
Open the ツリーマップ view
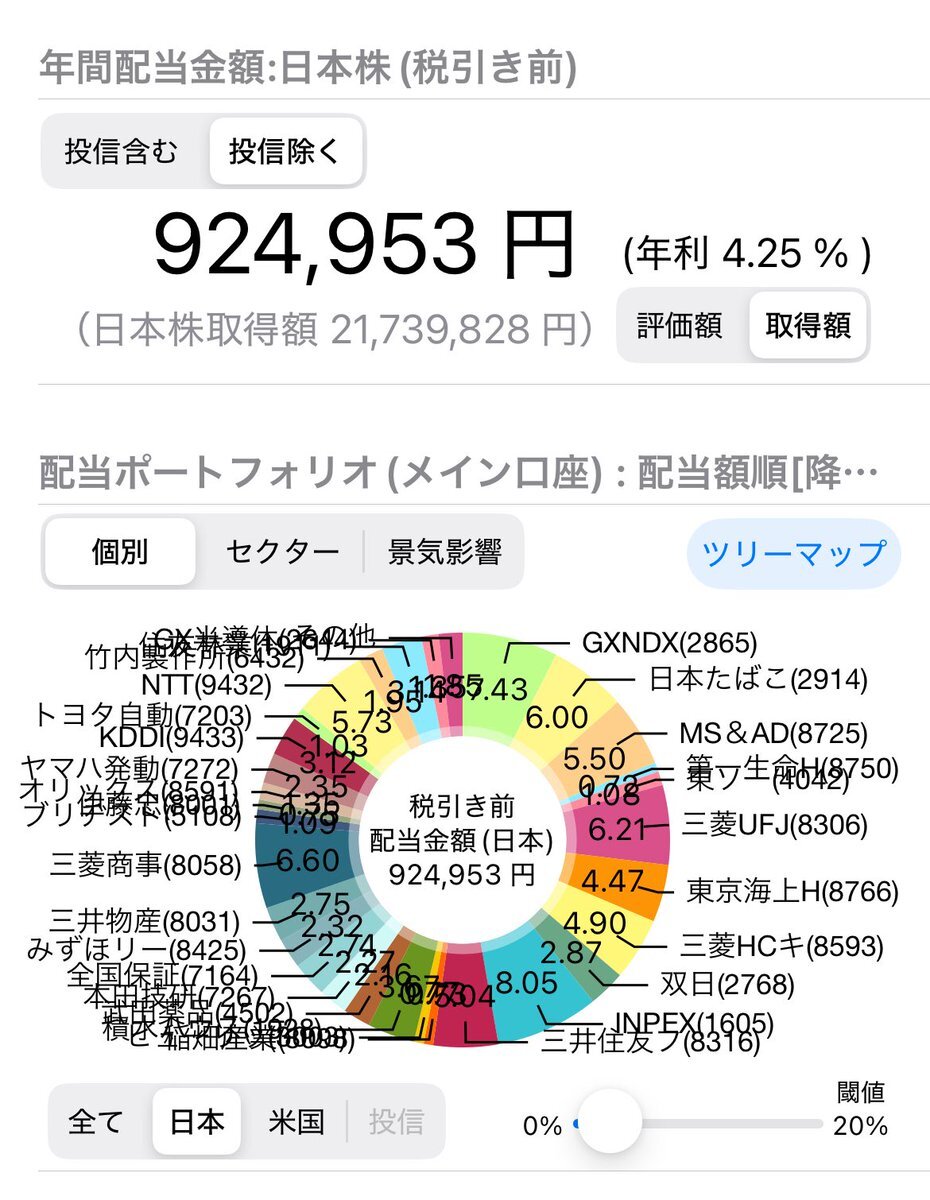(x=793, y=553)
